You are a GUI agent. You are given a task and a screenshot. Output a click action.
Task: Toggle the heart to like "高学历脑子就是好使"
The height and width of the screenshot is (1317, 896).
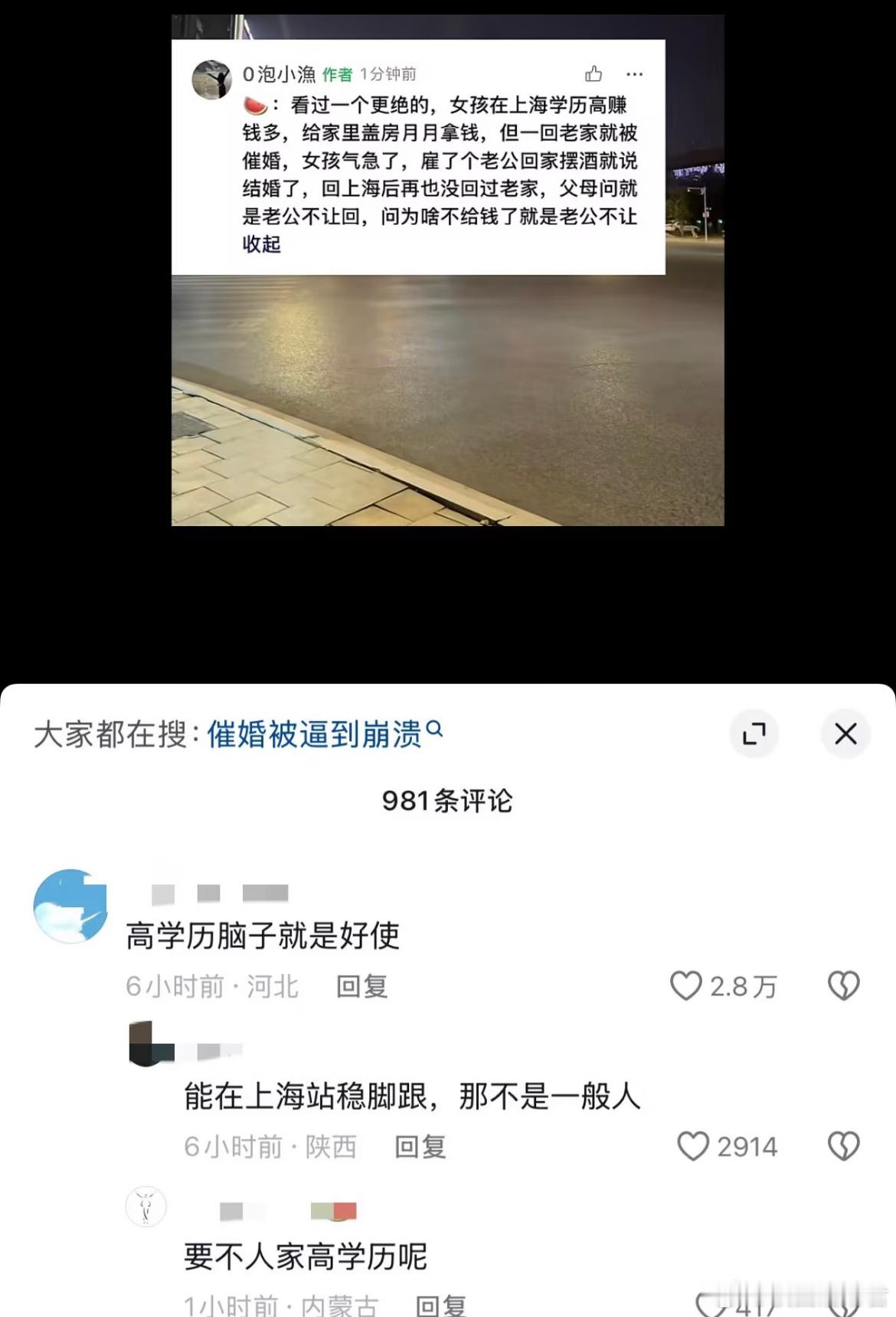(688, 987)
